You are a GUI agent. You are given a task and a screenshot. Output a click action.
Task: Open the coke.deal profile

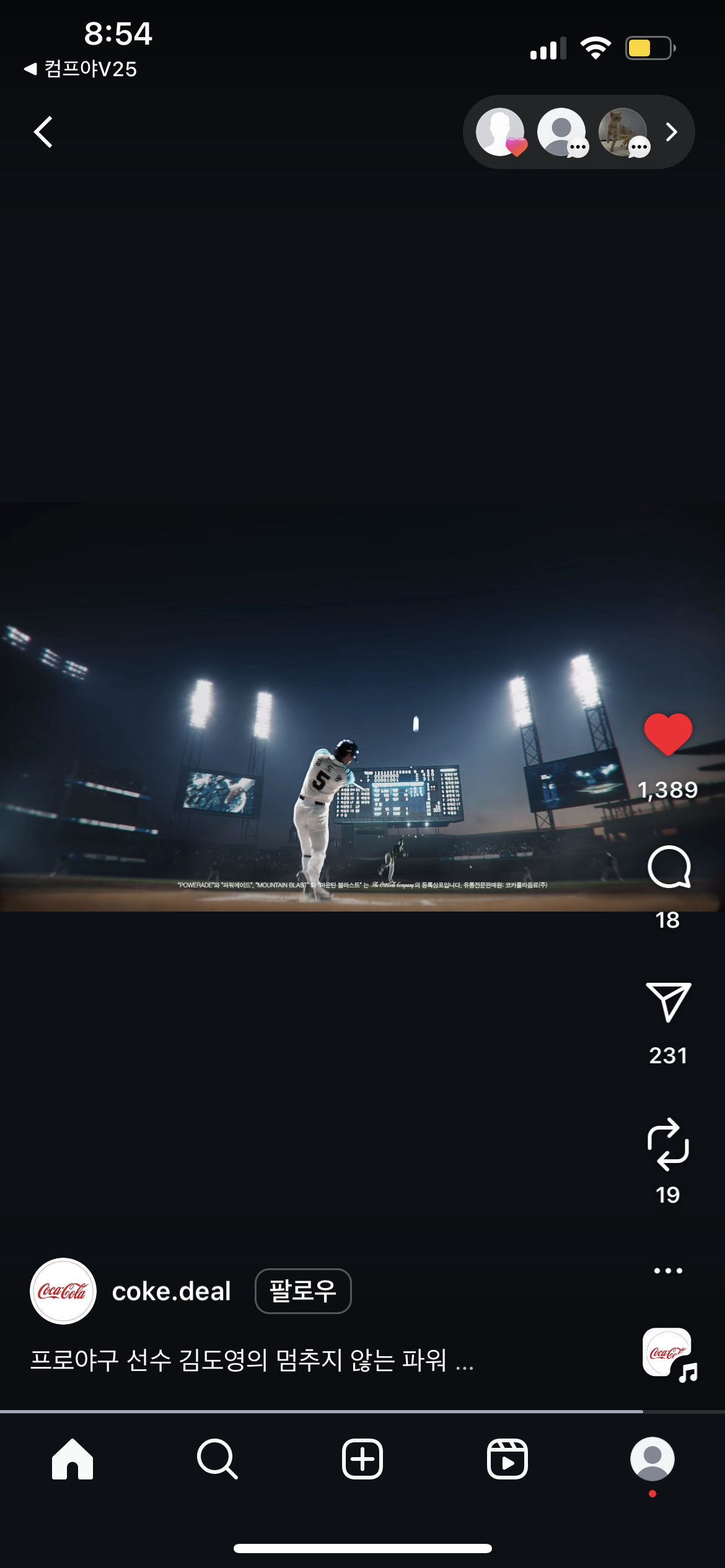tap(171, 1292)
